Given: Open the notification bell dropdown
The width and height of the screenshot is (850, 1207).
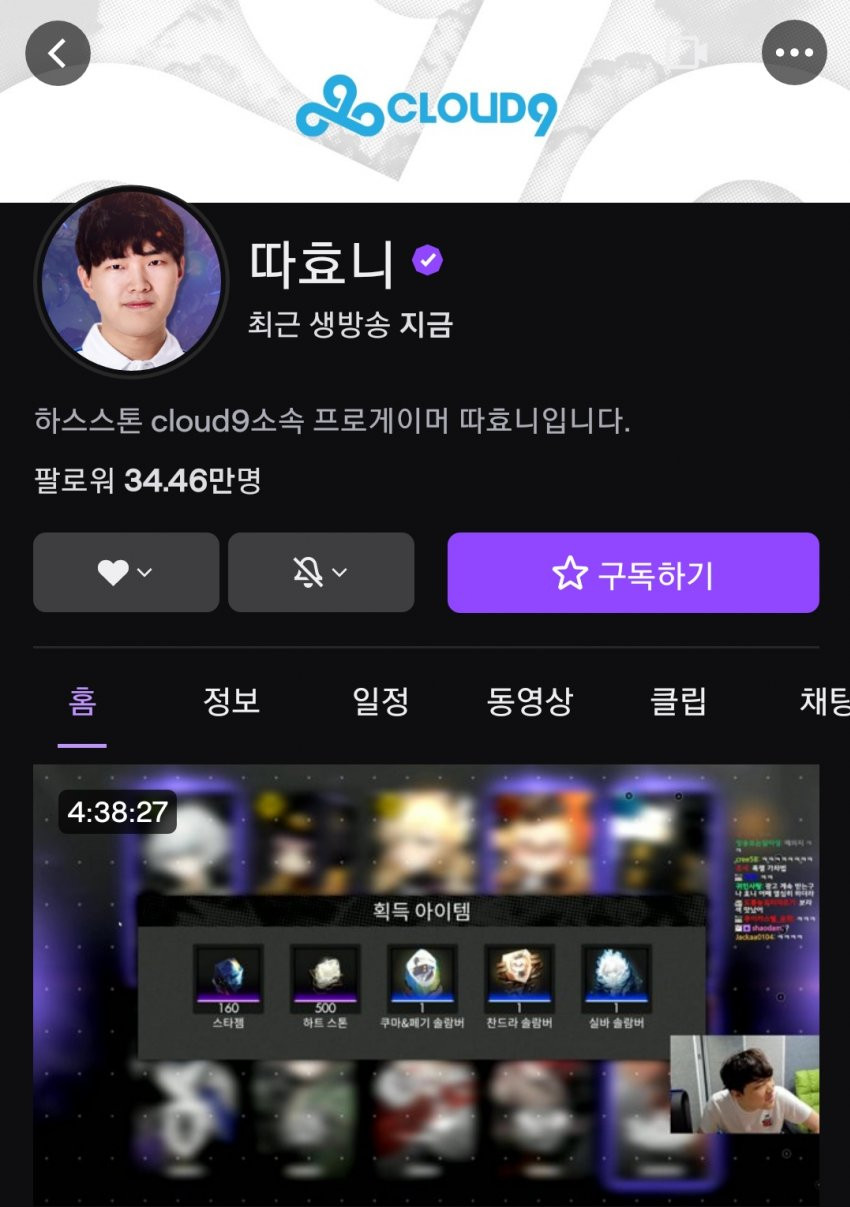Looking at the screenshot, I should 321,572.
